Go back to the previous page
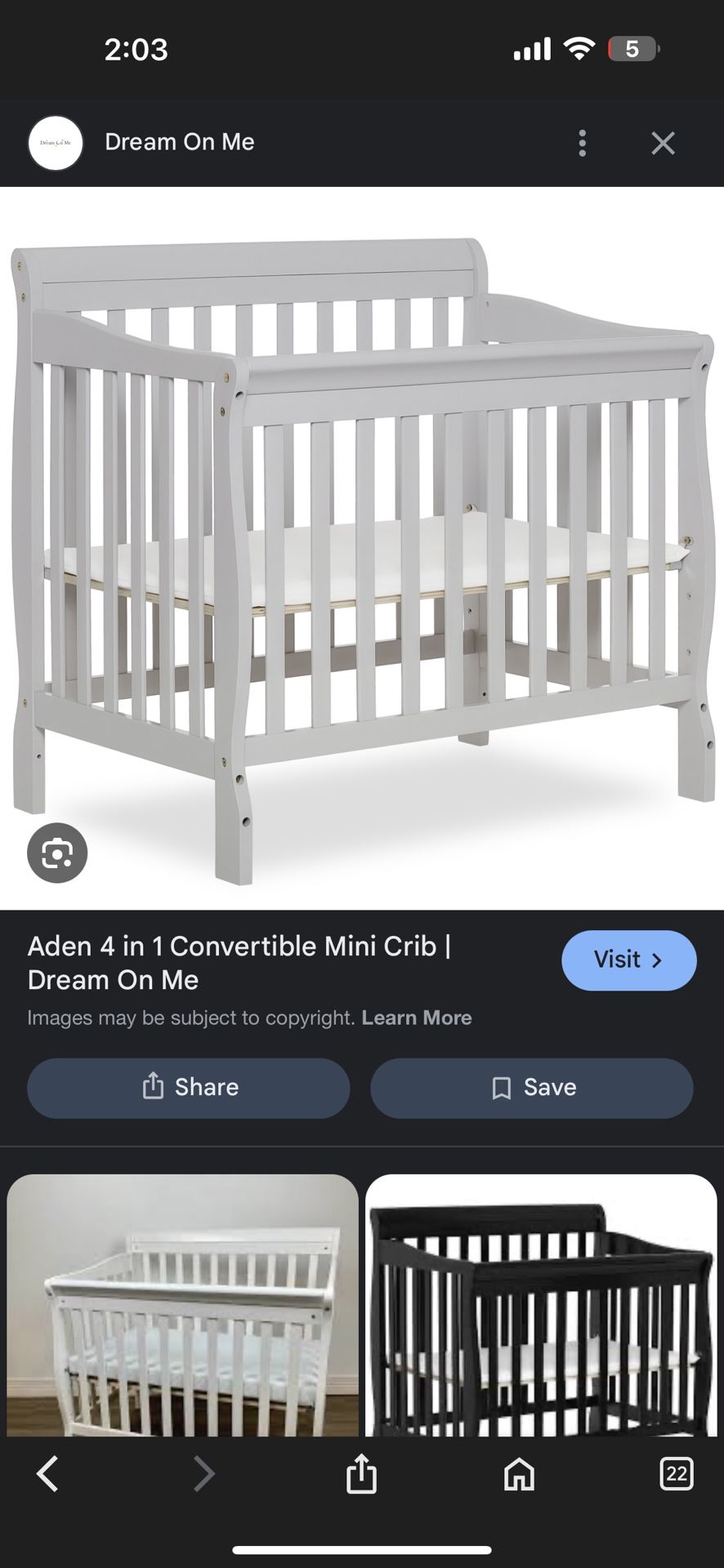This screenshot has height=1568, width=724. click(47, 1474)
